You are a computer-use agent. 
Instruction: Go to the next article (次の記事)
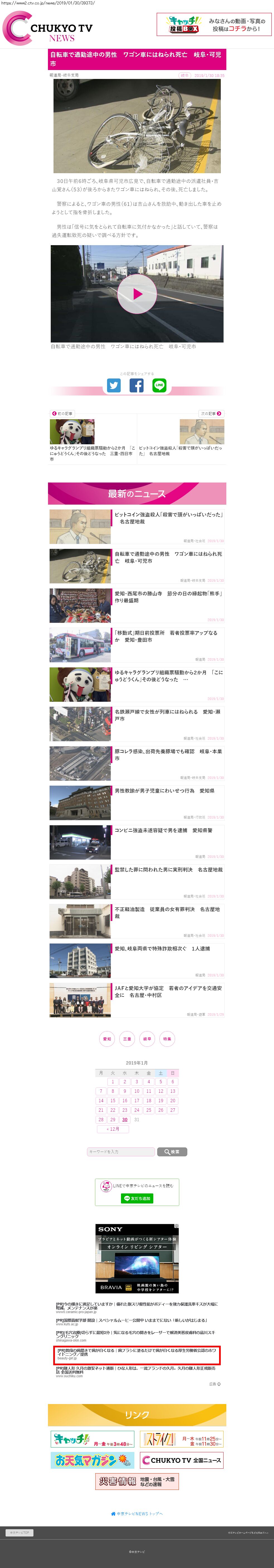[x=211, y=413]
